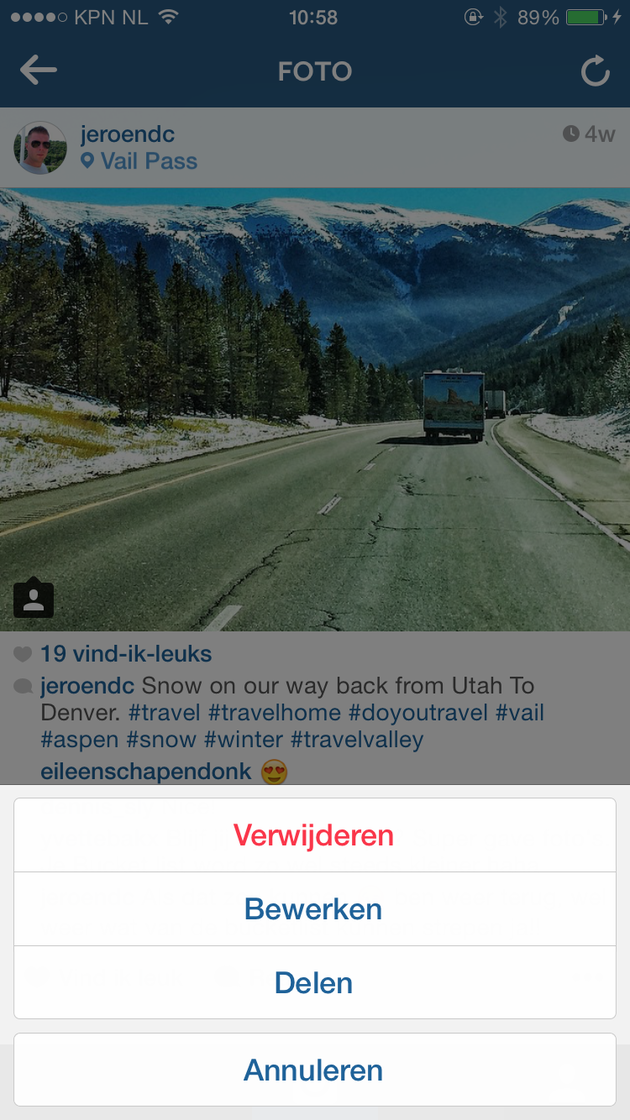Open the Vail Pass location link
This screenshot has height=1120, width=630.
click(x=148, y=161)
